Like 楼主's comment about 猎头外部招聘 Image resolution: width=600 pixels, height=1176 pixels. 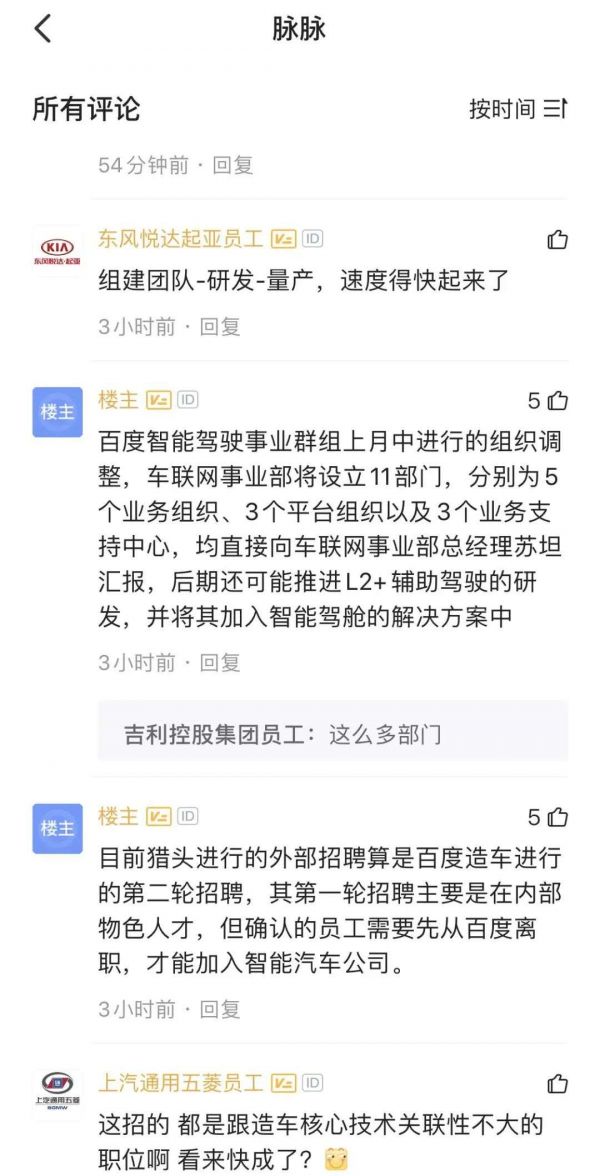point(556,818)
